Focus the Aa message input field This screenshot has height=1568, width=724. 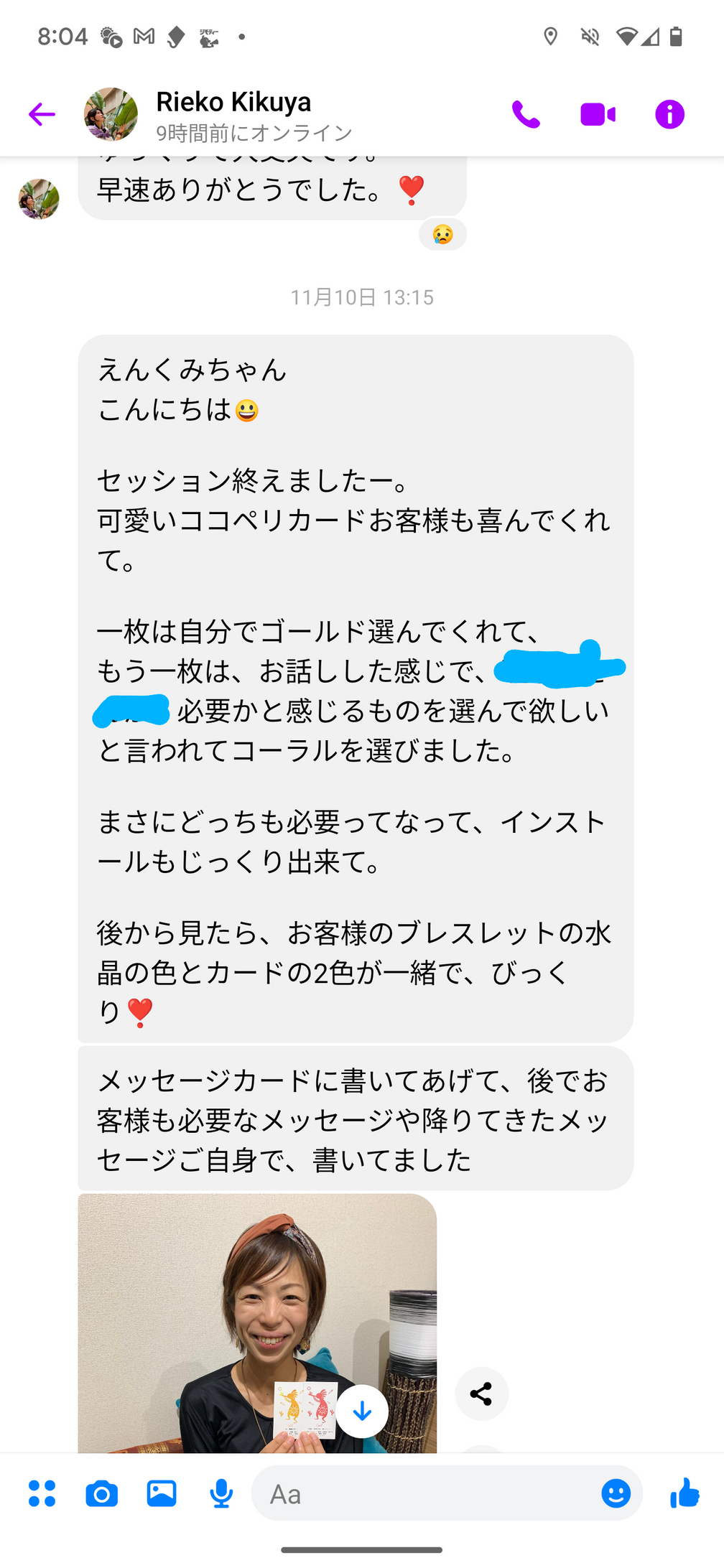coord(424,1493)
